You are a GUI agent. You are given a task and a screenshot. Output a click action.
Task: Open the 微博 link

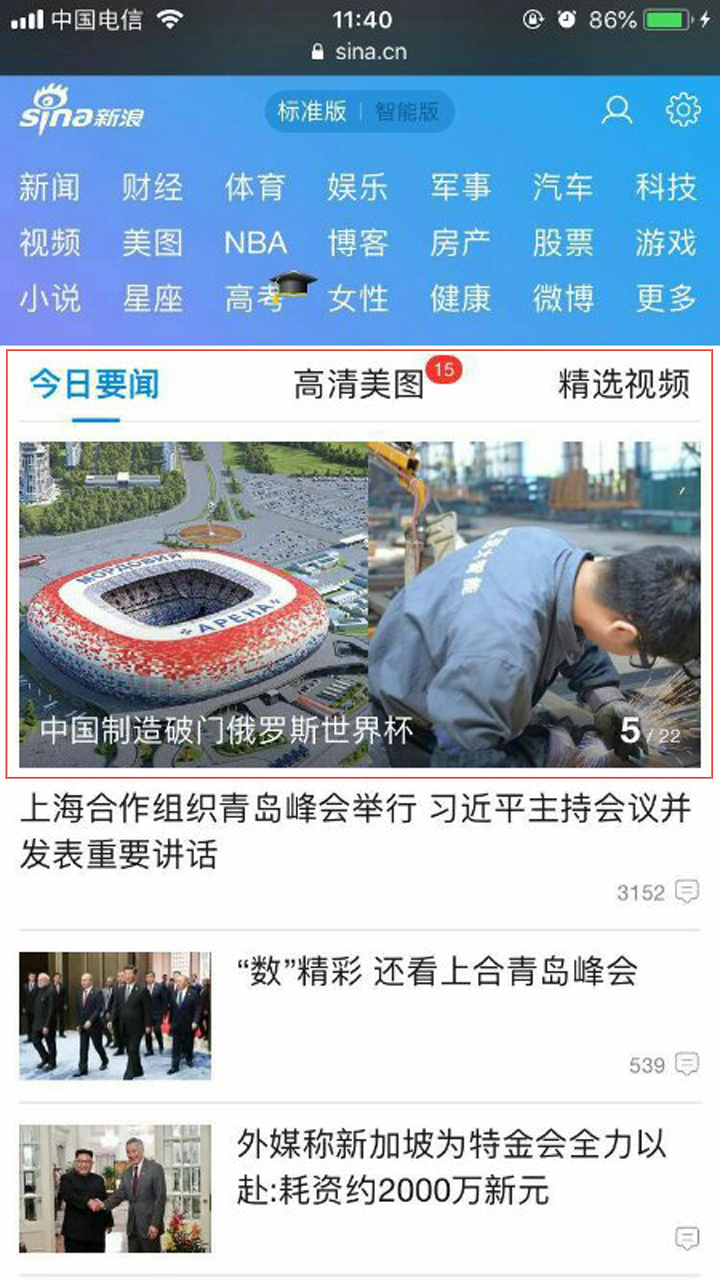[x=563, y=298]
